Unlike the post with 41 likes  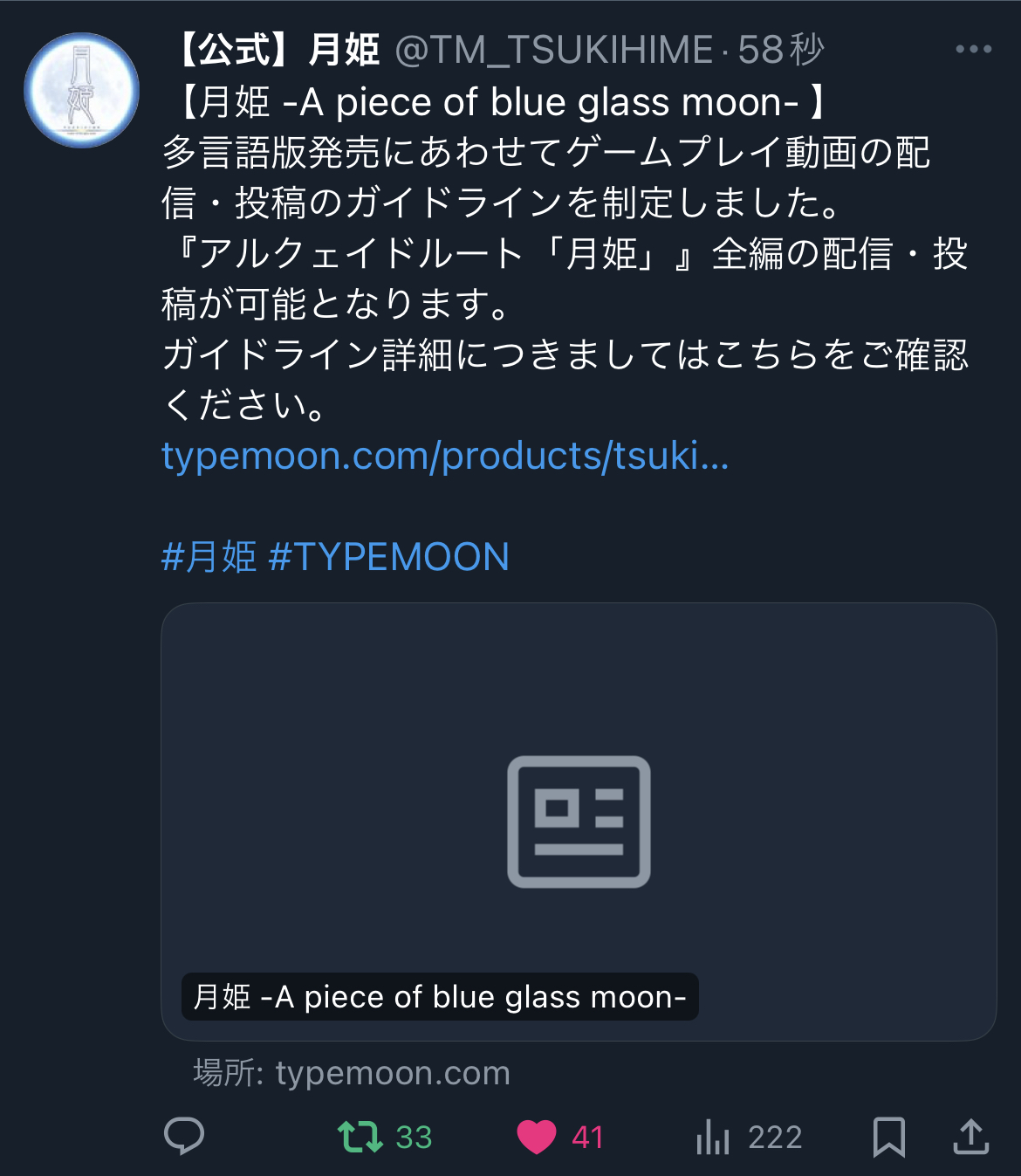[536, 1137]
